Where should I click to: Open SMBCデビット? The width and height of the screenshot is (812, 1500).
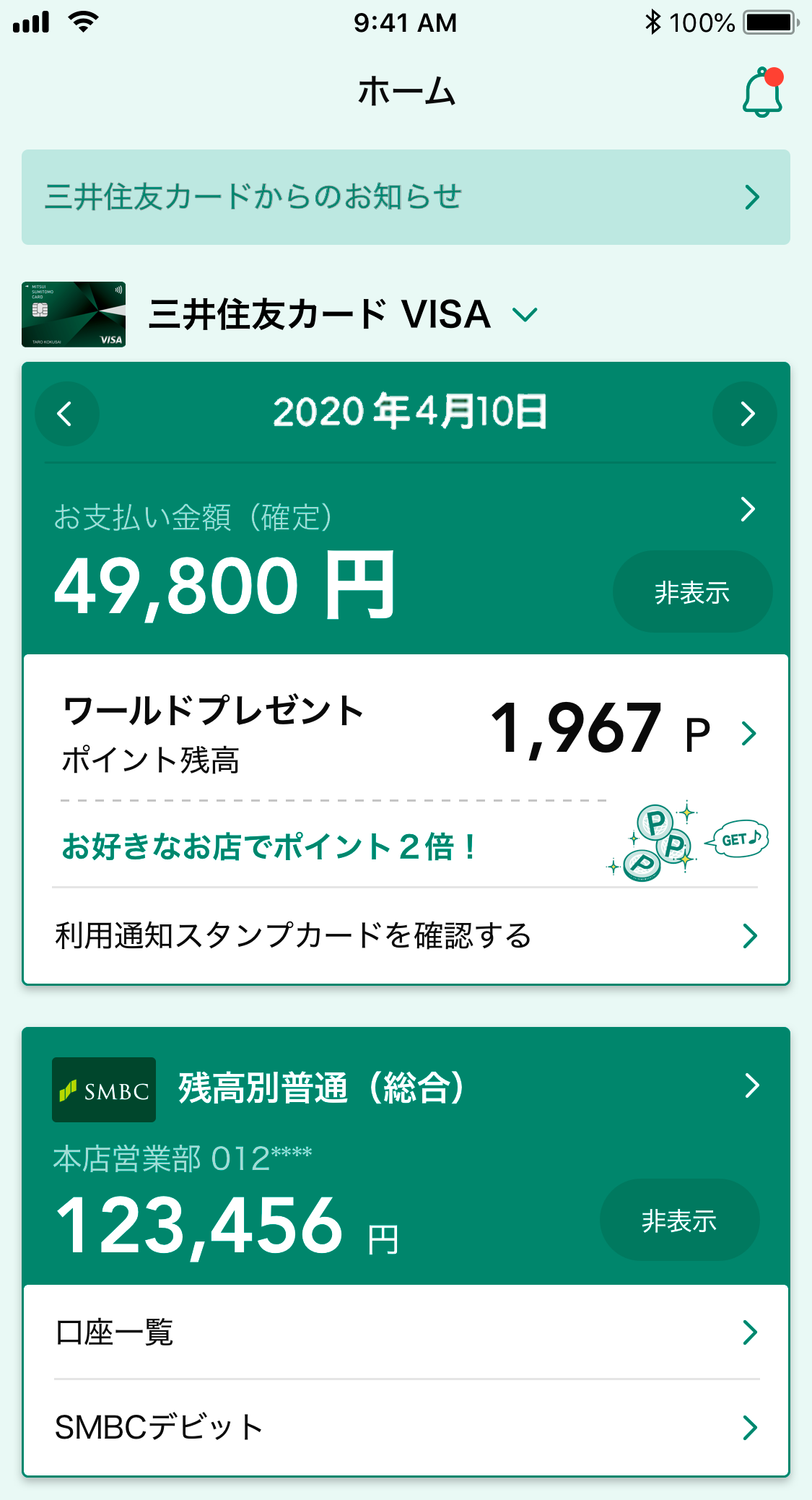coord(406,1428)
